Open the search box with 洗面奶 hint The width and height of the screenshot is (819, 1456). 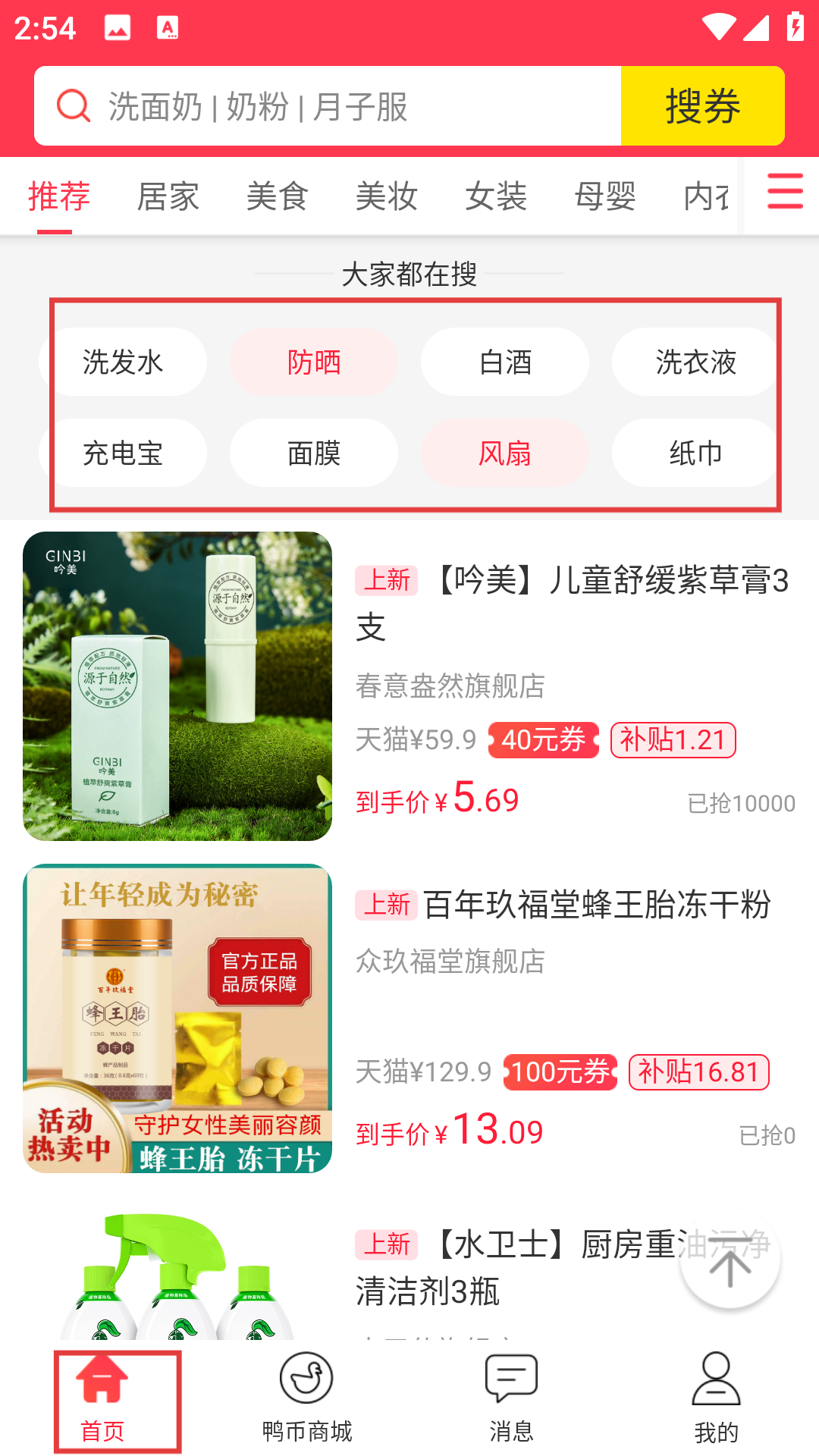pyautogui.click(x=328, y=106)
